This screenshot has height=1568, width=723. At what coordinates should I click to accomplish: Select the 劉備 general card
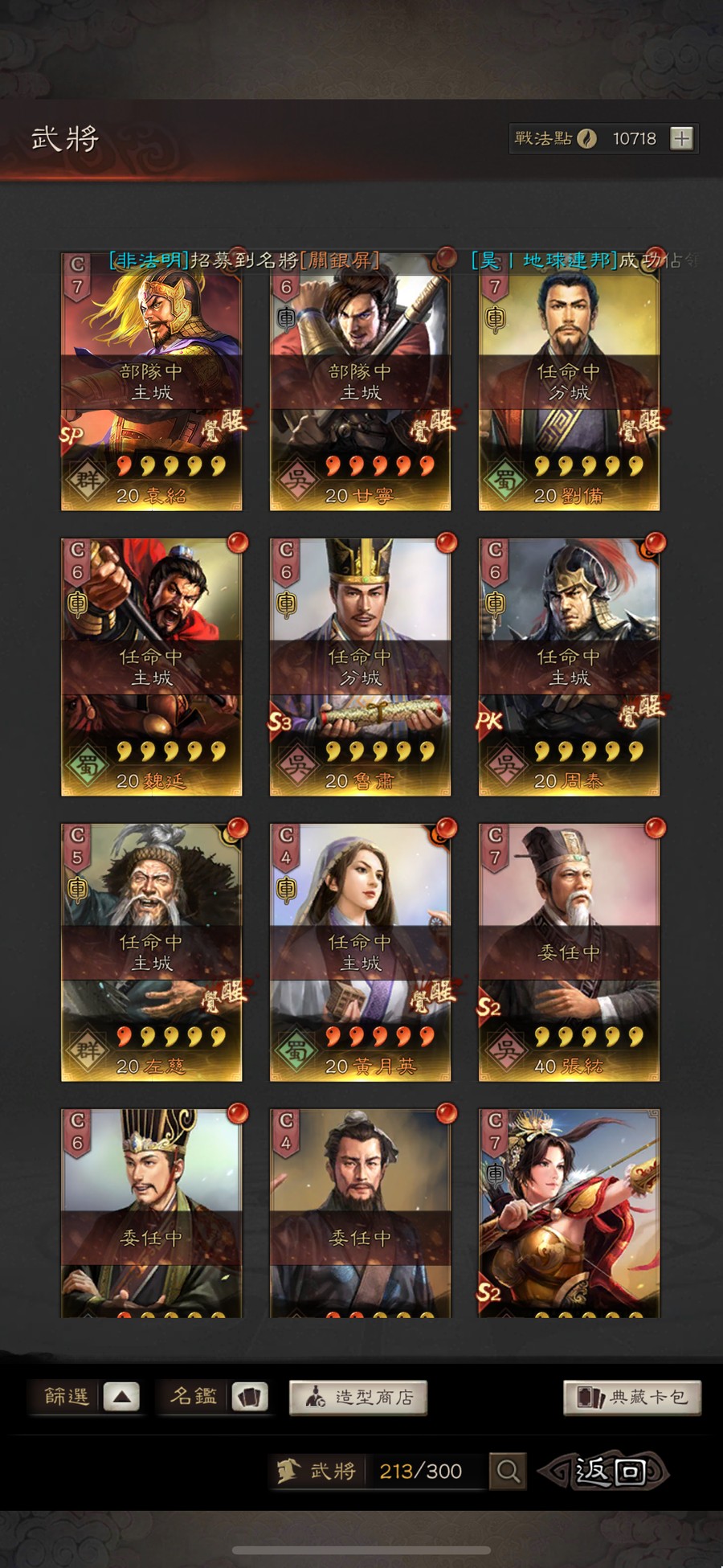pyautogui.click(x=569, y=382)
